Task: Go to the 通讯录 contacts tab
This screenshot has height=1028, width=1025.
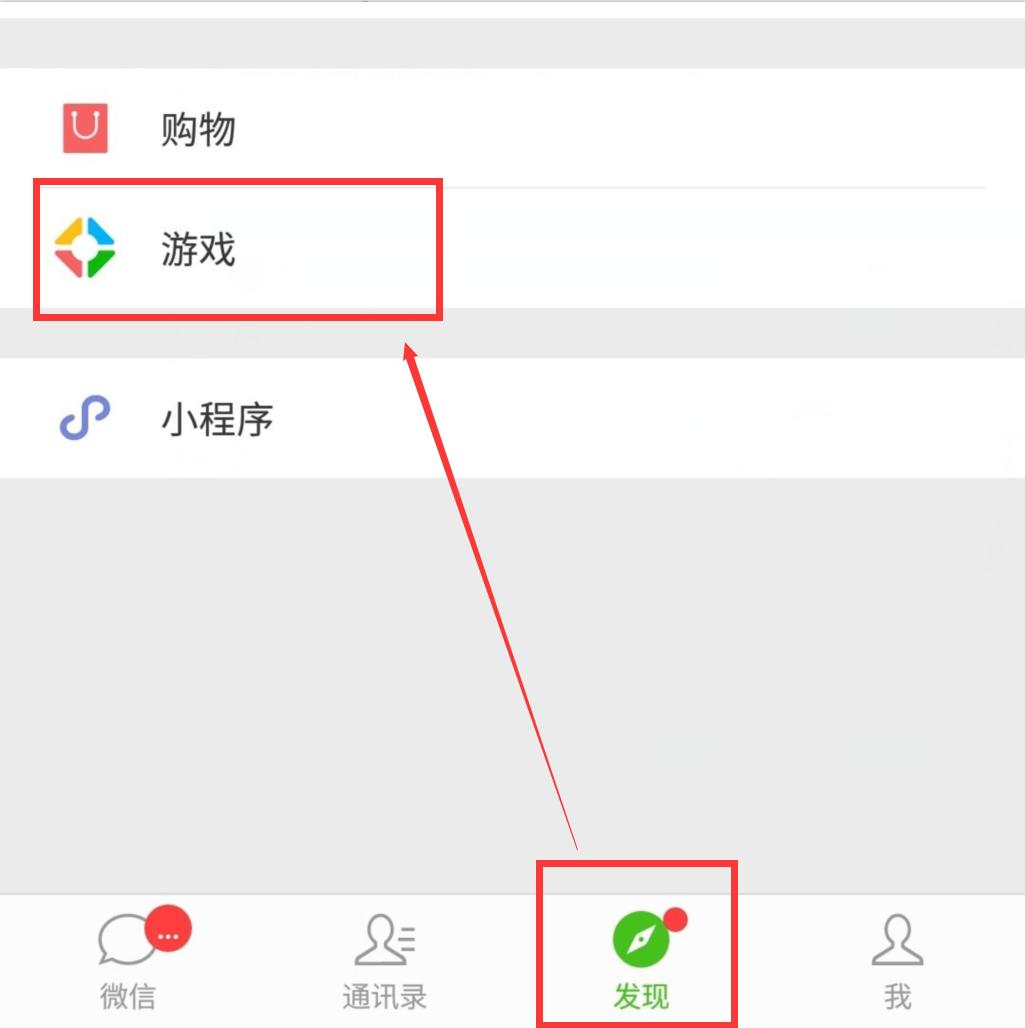Action: (384, 960)
